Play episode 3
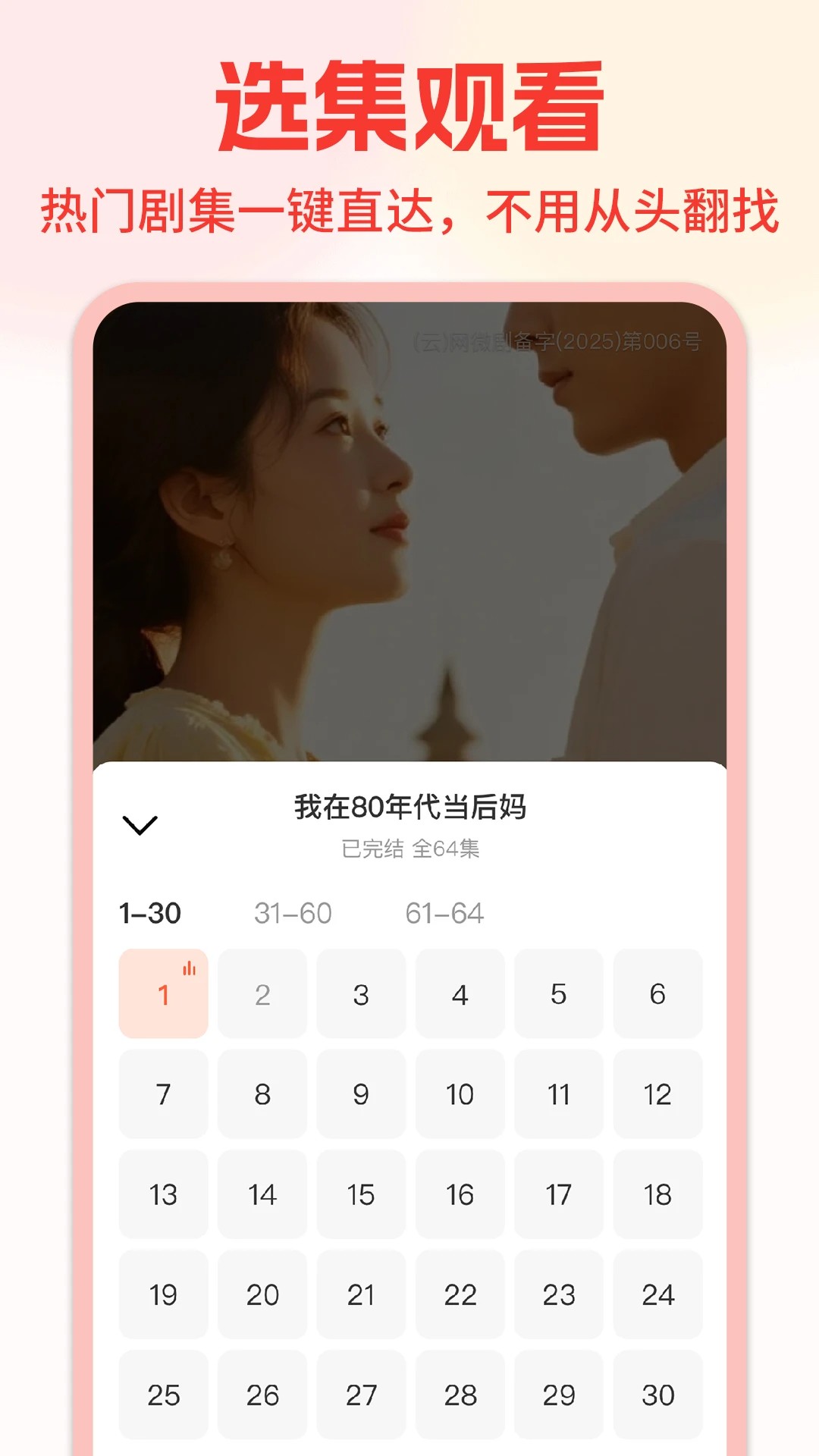This screenshot has height=1456, width=819. (361, 993)
